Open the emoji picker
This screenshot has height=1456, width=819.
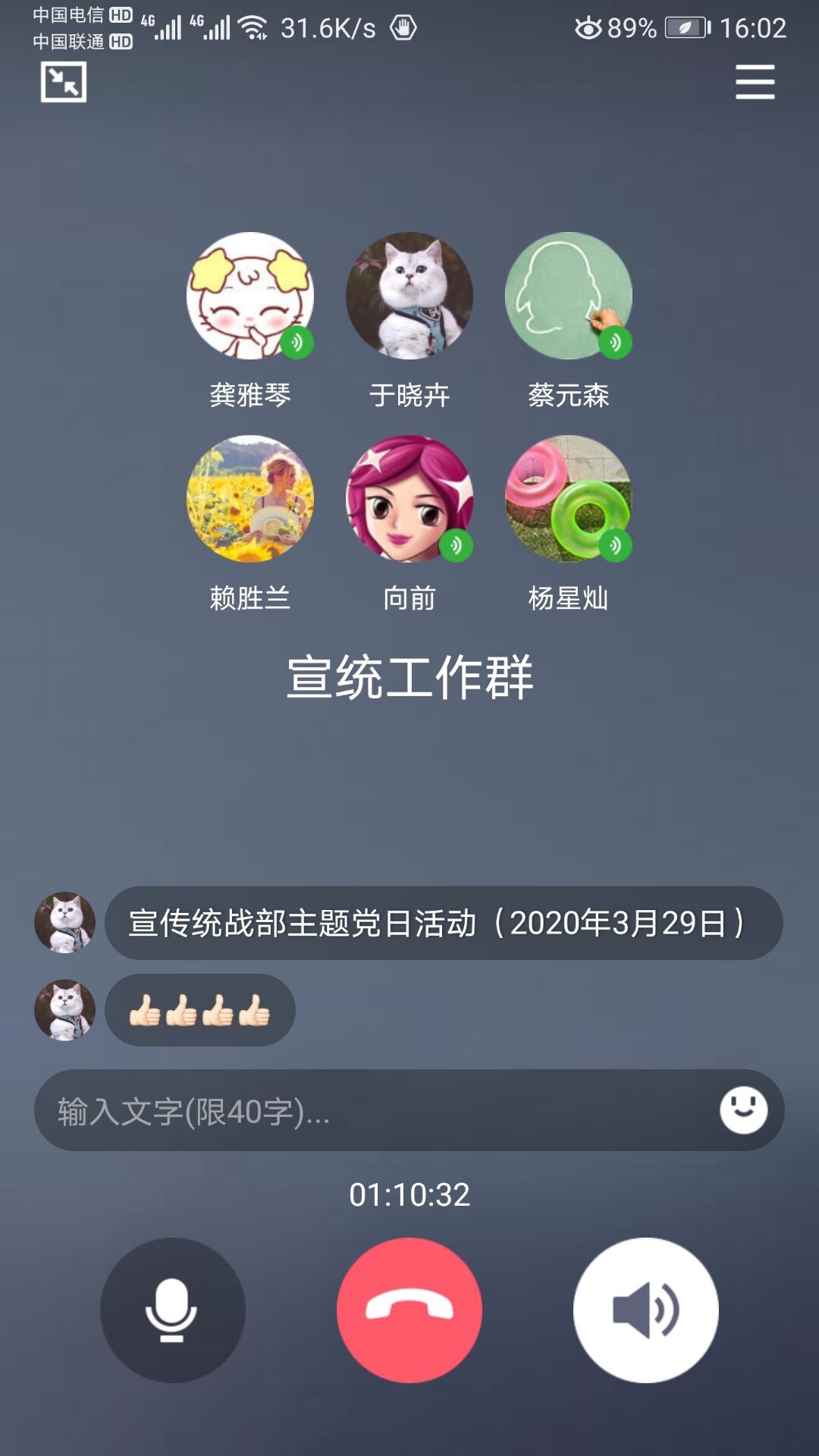(743, 1110)
